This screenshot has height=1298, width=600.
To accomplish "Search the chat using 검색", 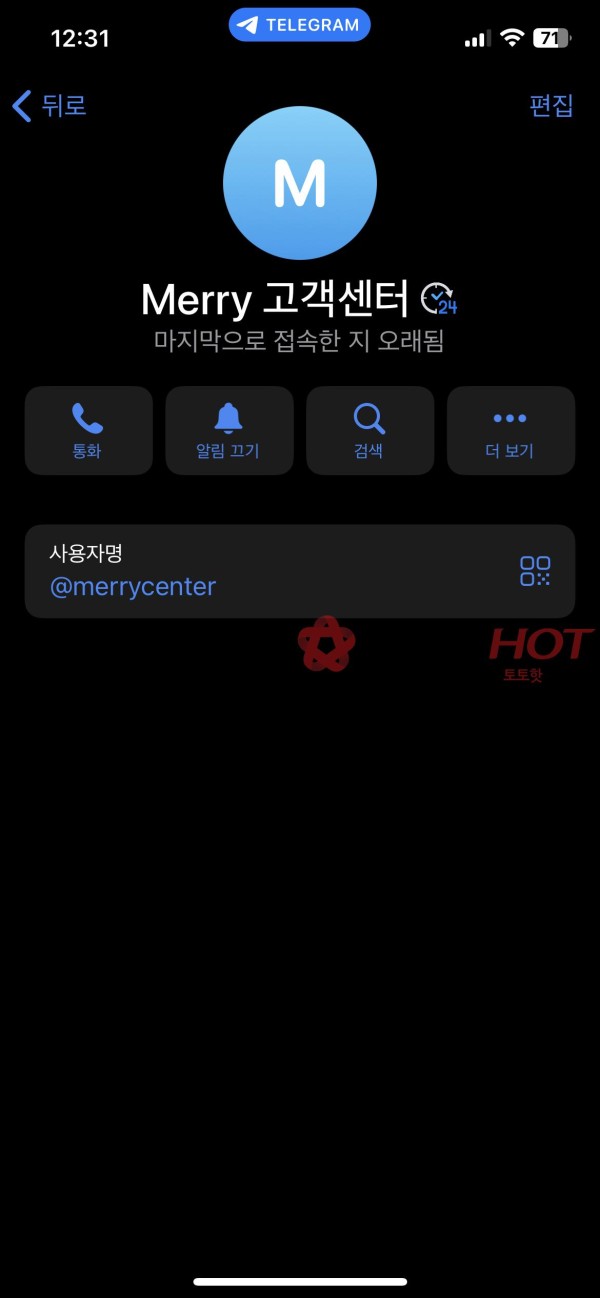I will point(369,430).
